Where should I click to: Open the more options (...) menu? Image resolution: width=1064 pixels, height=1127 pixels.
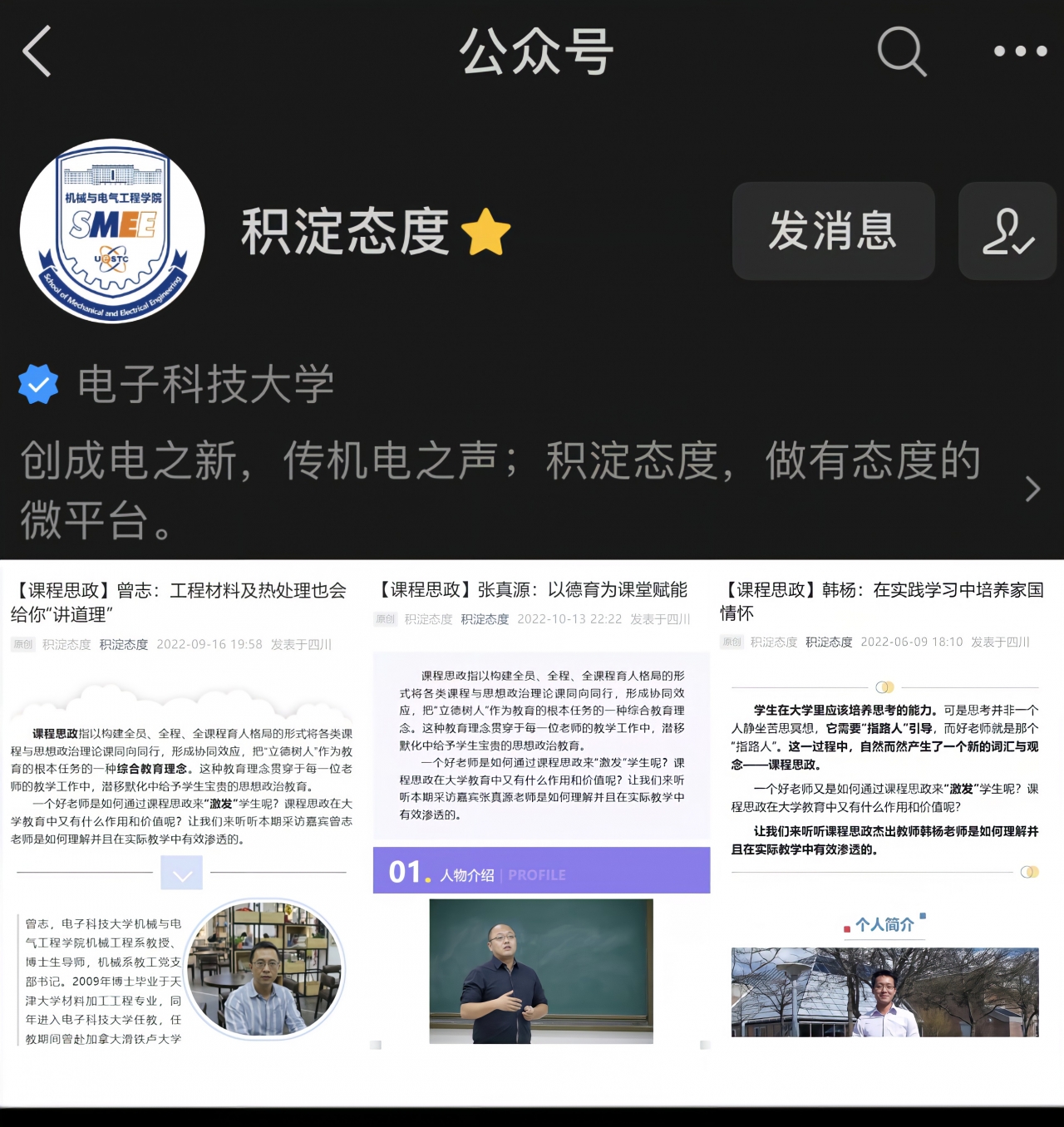point(1020,52)
